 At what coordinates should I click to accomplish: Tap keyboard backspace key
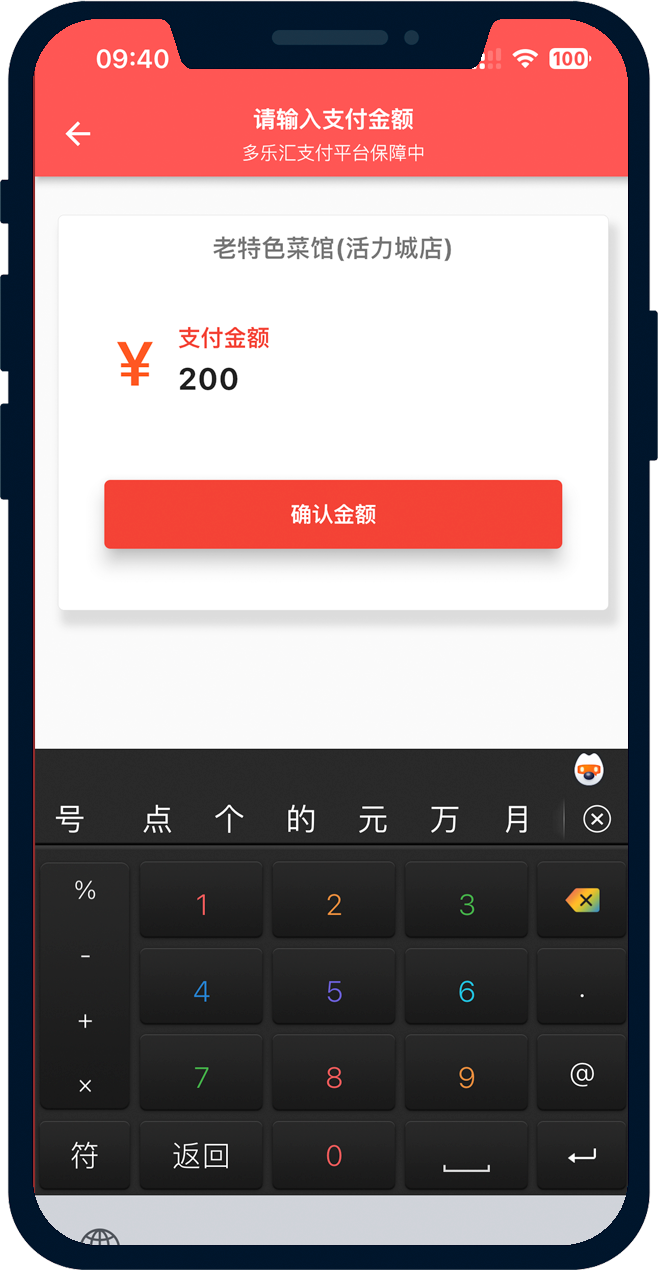[581, 901]
